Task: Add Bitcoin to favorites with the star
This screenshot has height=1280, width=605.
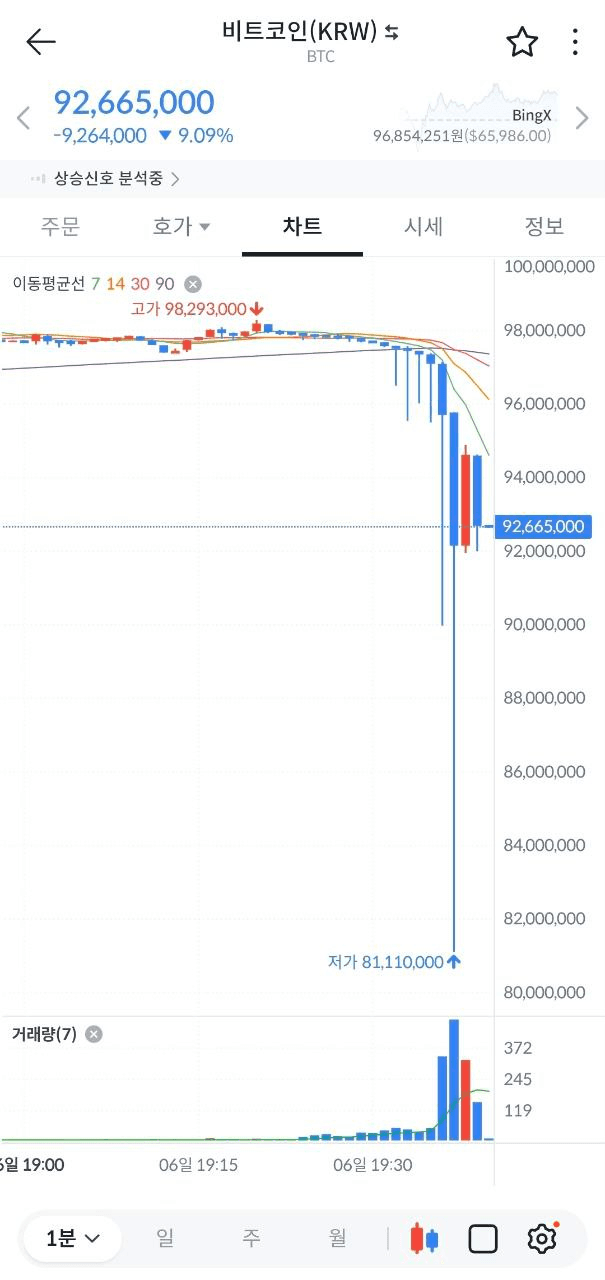Action: point(522,42)
